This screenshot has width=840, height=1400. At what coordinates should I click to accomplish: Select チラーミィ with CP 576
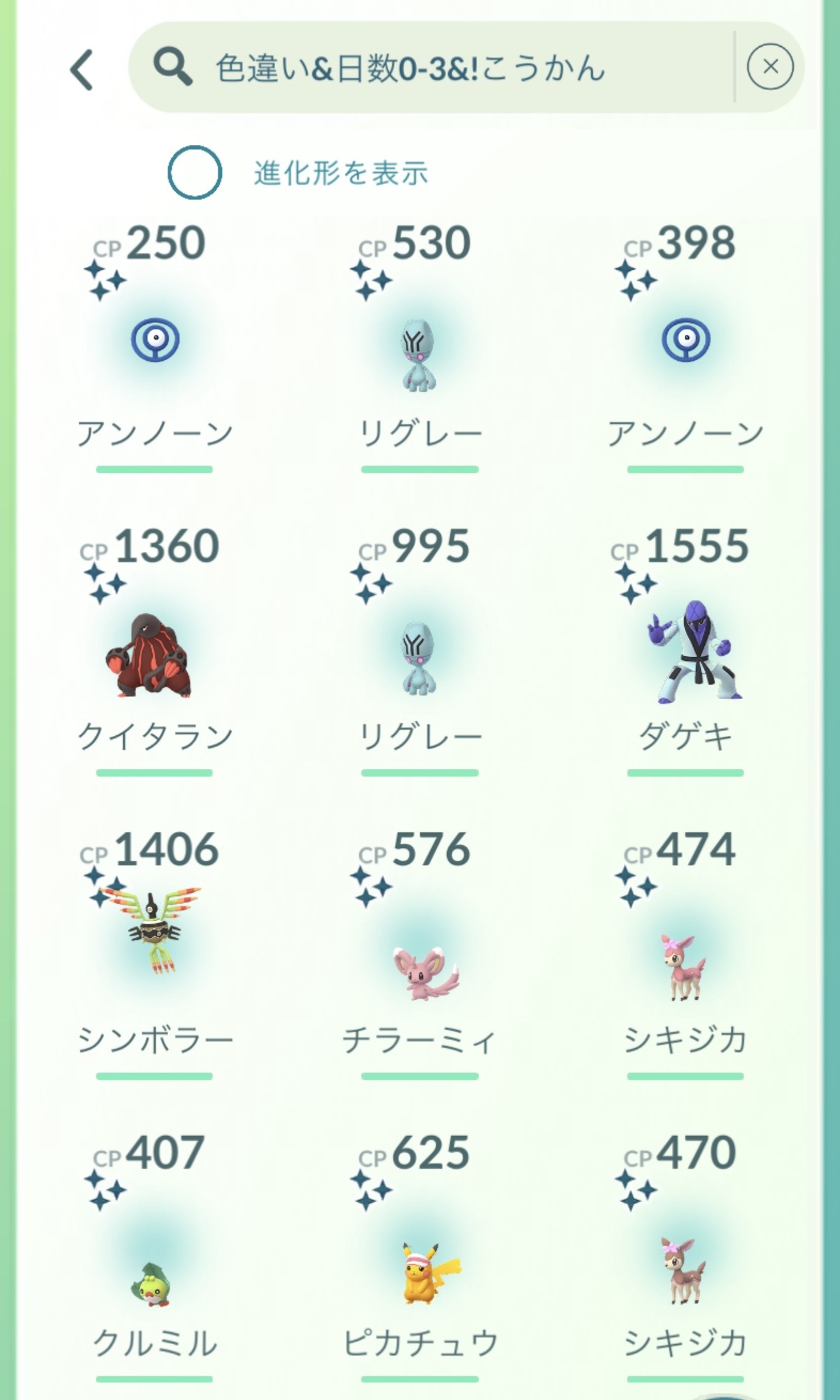[x=423, y=972]
